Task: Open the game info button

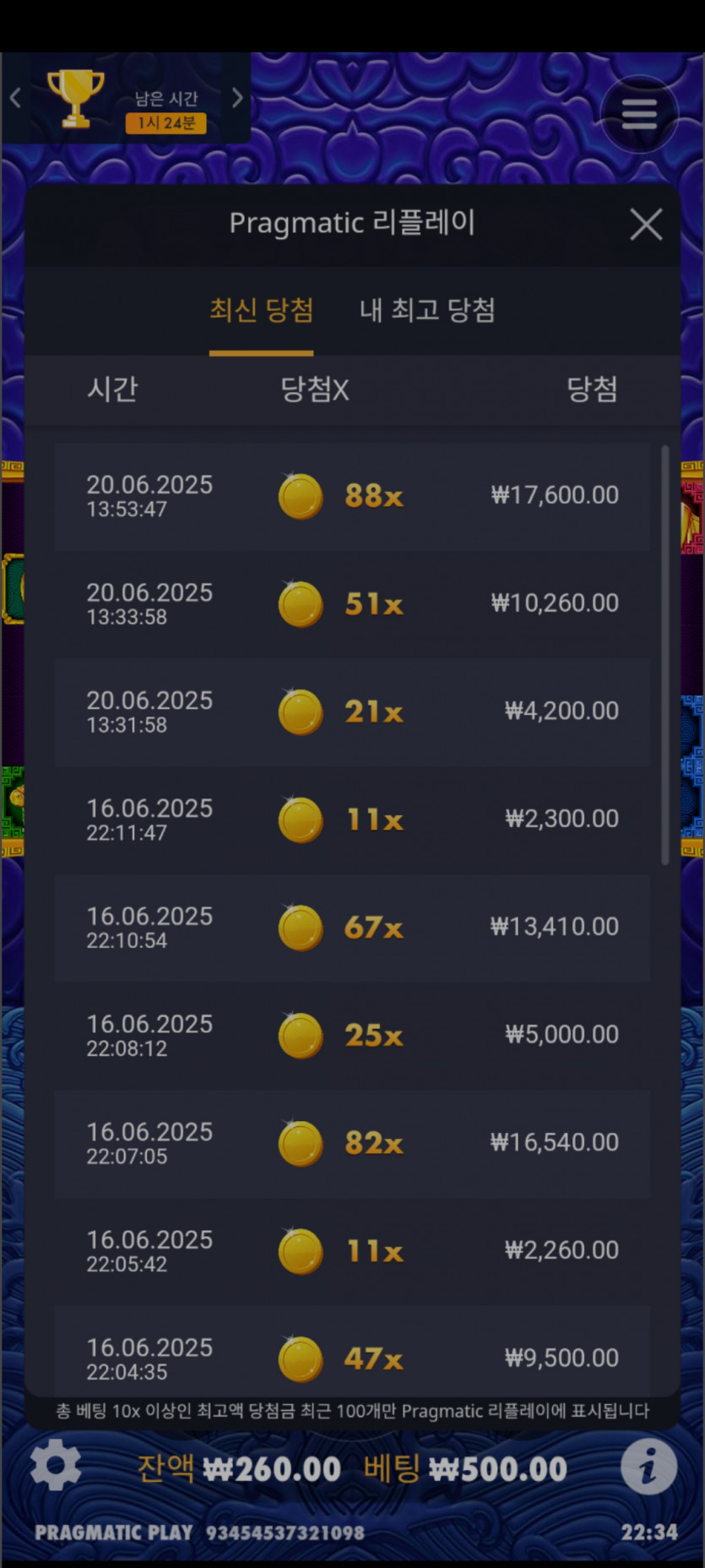Action: (648, 1467)
